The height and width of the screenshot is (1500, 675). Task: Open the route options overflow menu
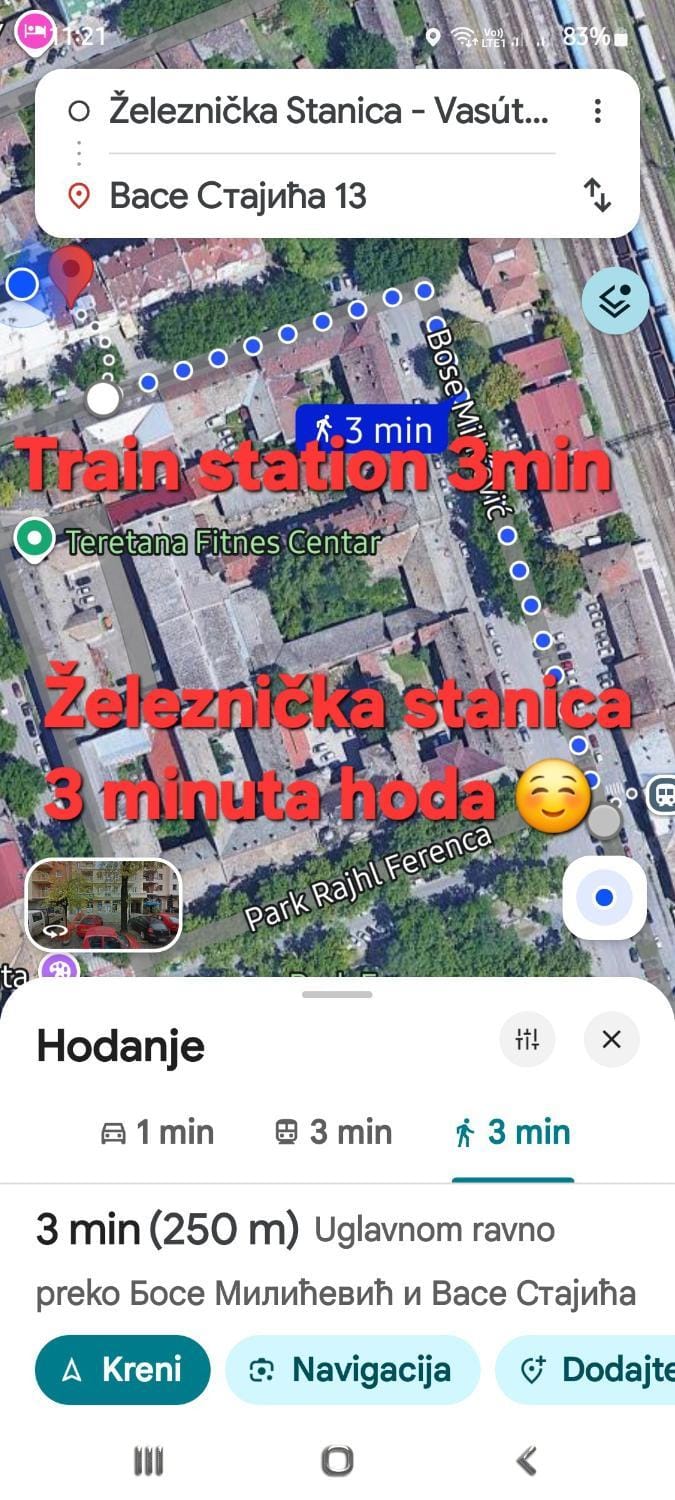click(x=597, y=111)
